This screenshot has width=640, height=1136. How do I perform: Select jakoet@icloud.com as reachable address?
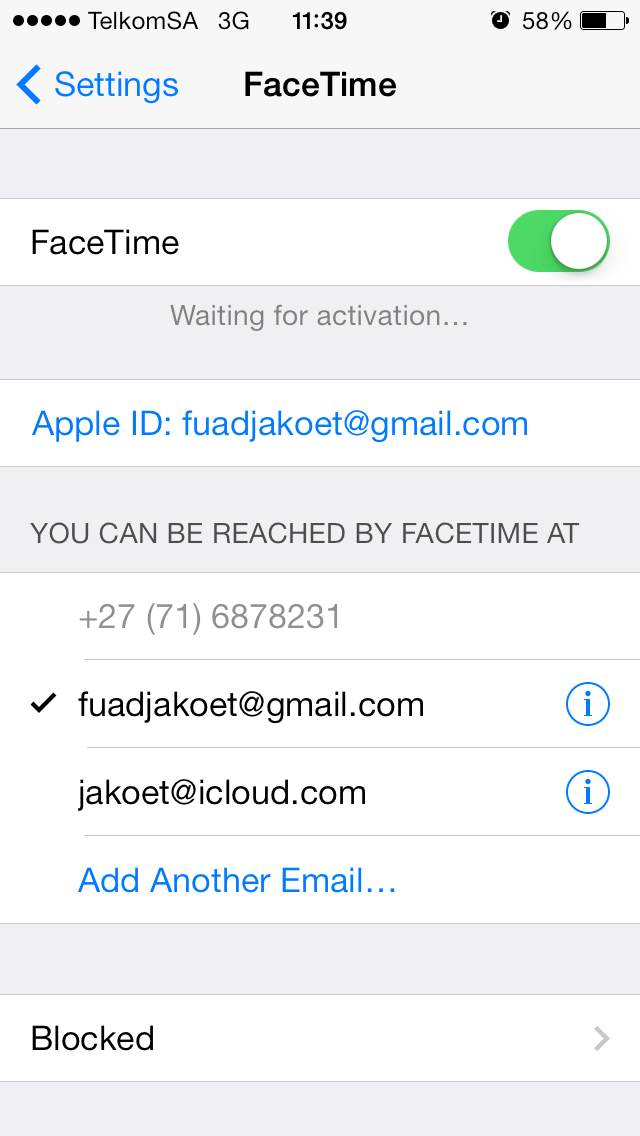coord(222,793)
